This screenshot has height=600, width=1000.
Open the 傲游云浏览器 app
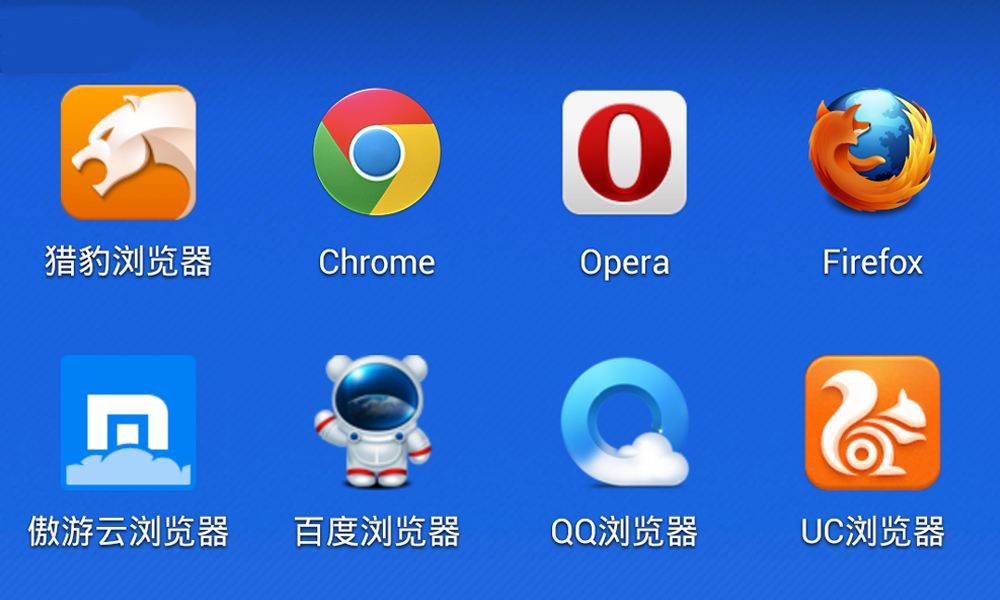tap(128, 422)
